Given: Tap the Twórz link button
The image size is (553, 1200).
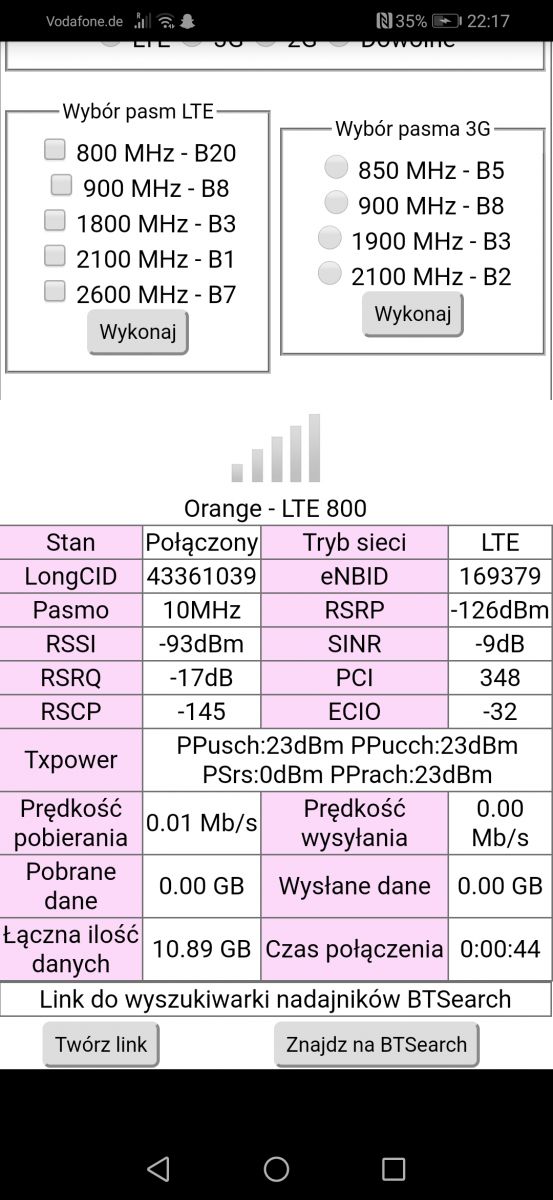Looking at the screenshot, I should click(x=101, y=1045).
